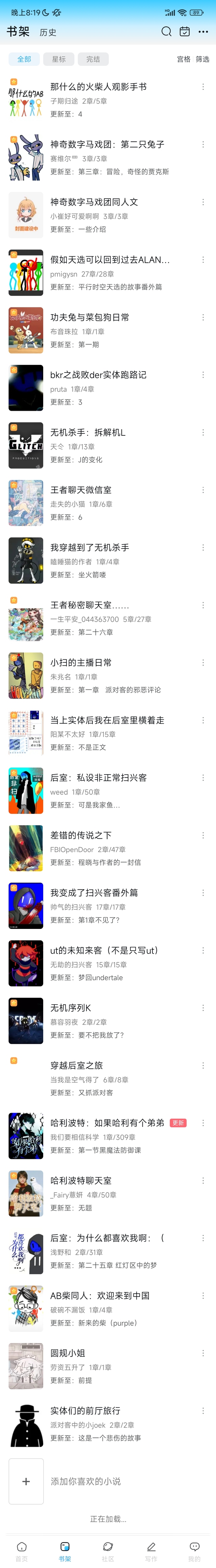The width and height of the screenshot is (216, 1568).
Task: Open the updated novel 哈利波特：如果哈利有个弟弟
Action: 107,1122
